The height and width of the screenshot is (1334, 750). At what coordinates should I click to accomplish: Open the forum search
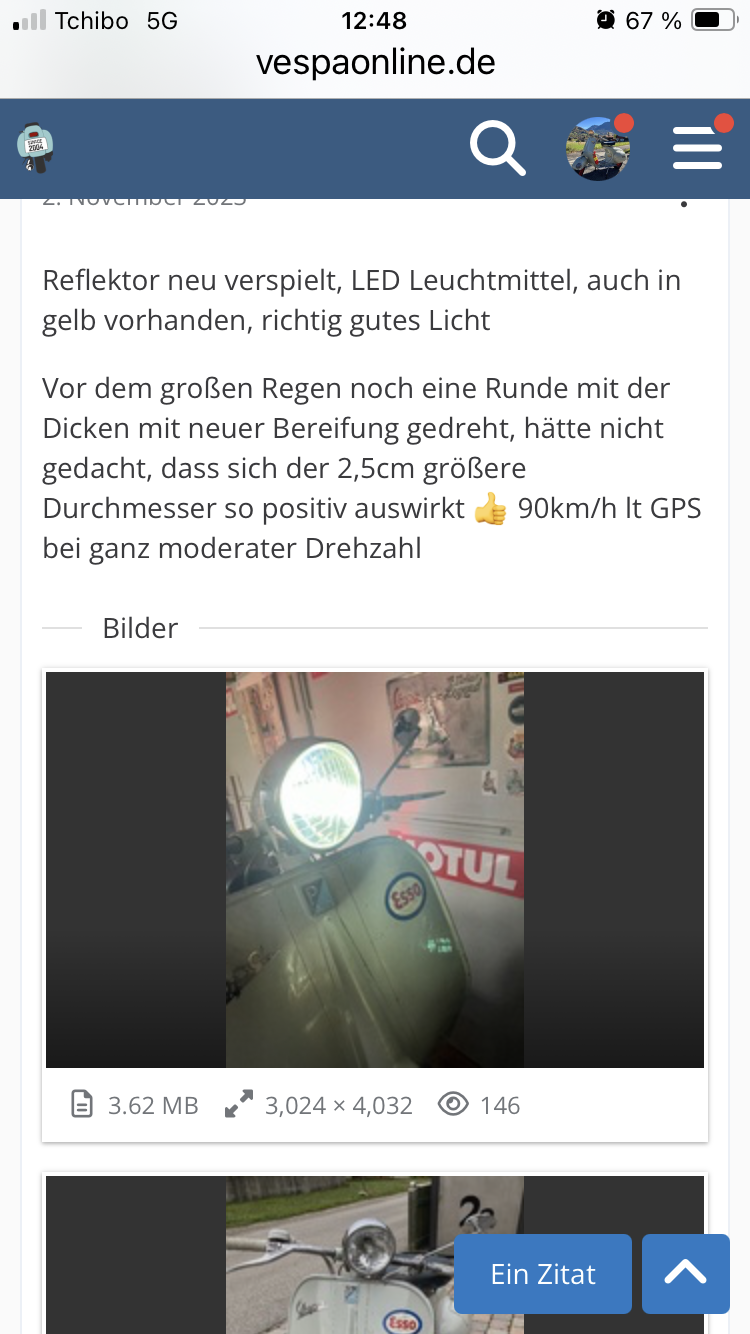pyautogui.click(x=498, y=149)
